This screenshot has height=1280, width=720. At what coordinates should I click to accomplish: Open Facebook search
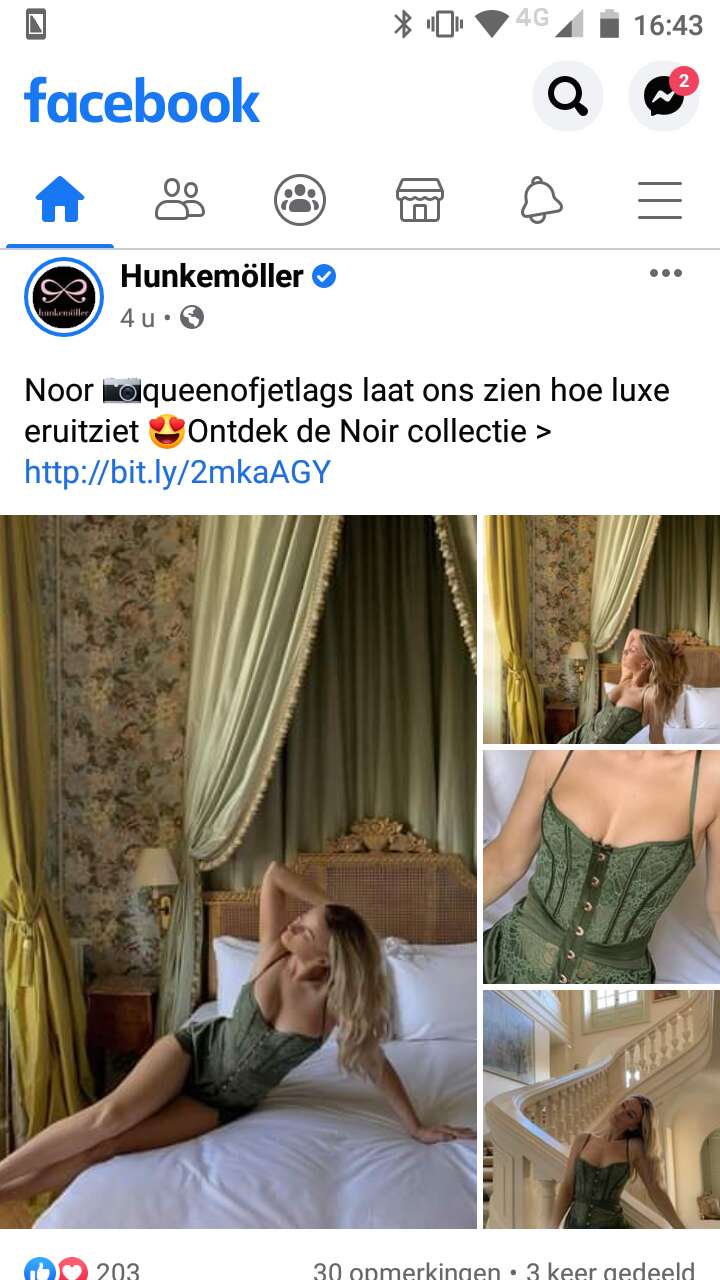coord(568,97)
